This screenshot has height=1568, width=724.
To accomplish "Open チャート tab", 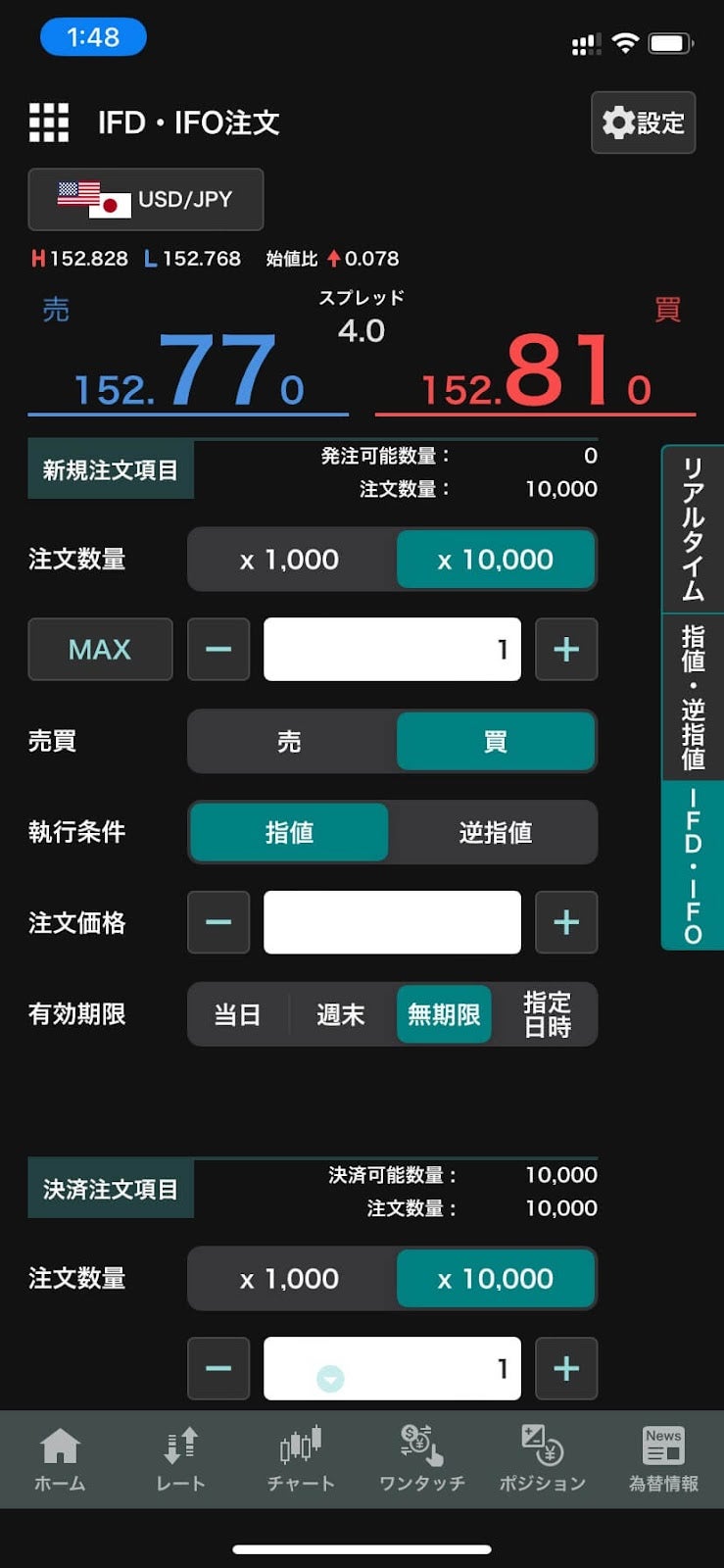I will (x=301, y=1459).
